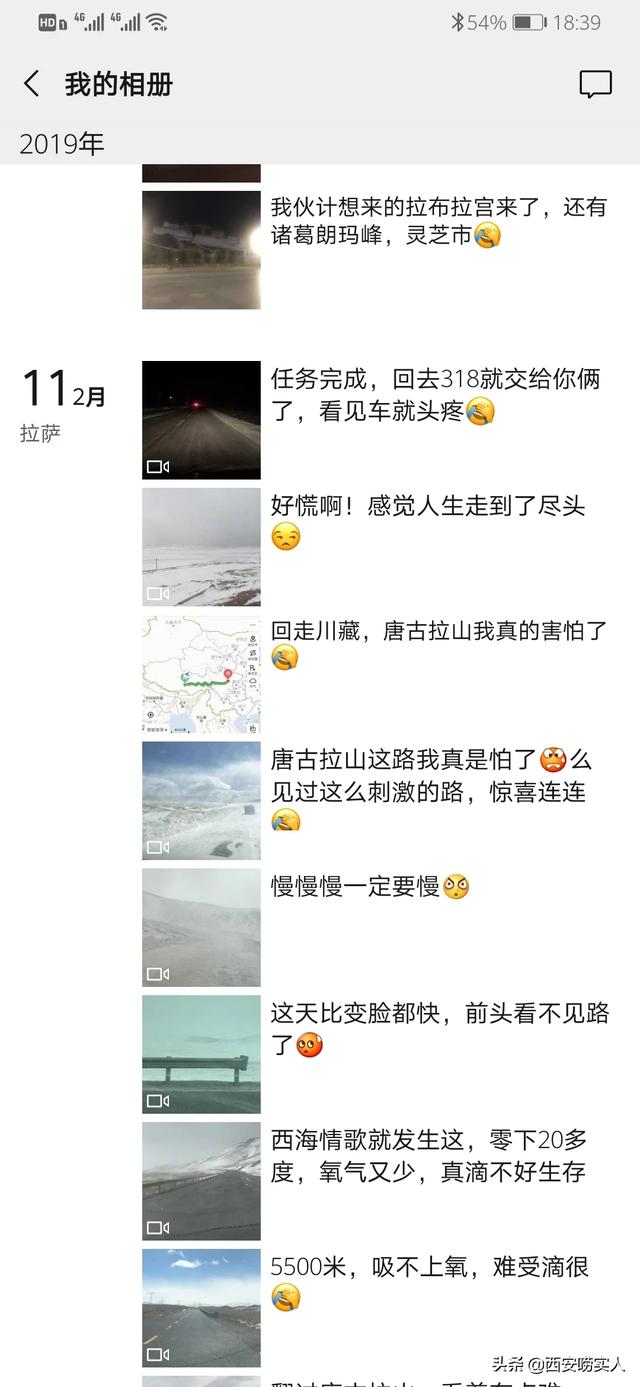Image resolution: width=640 pixels, height=1387 pixels.
Task: Go back from 我的相册
Action: pos(32,84)
